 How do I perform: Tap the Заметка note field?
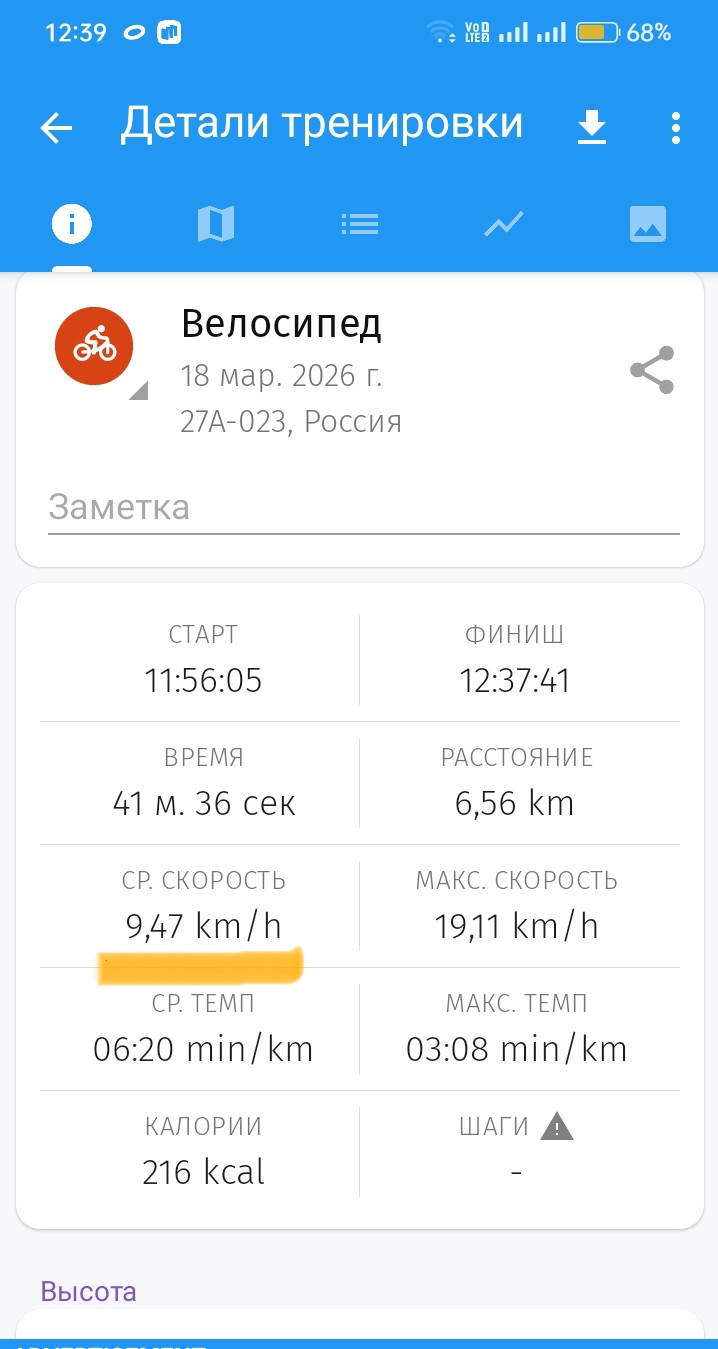click(x=362, y=507)
